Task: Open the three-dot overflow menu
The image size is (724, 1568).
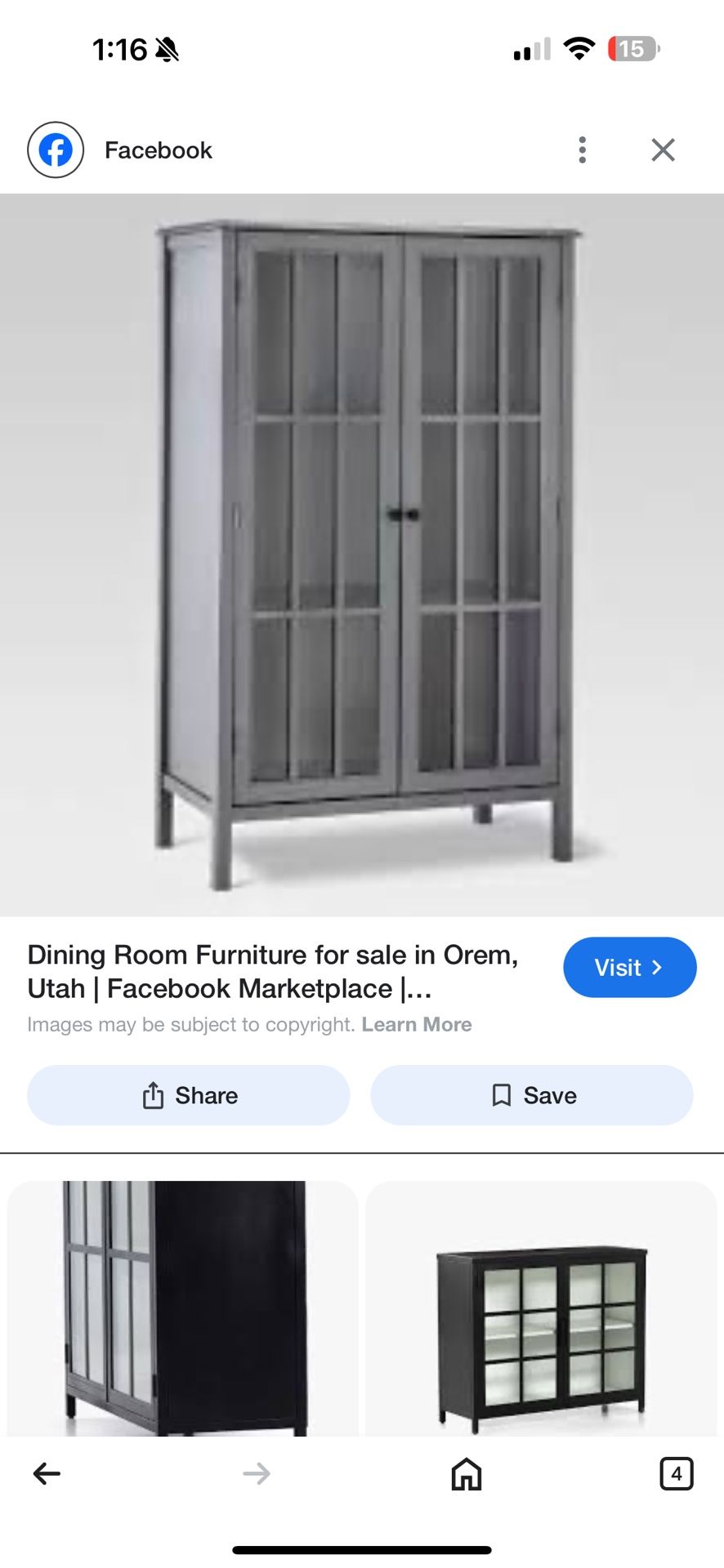Action: point(582,150)
